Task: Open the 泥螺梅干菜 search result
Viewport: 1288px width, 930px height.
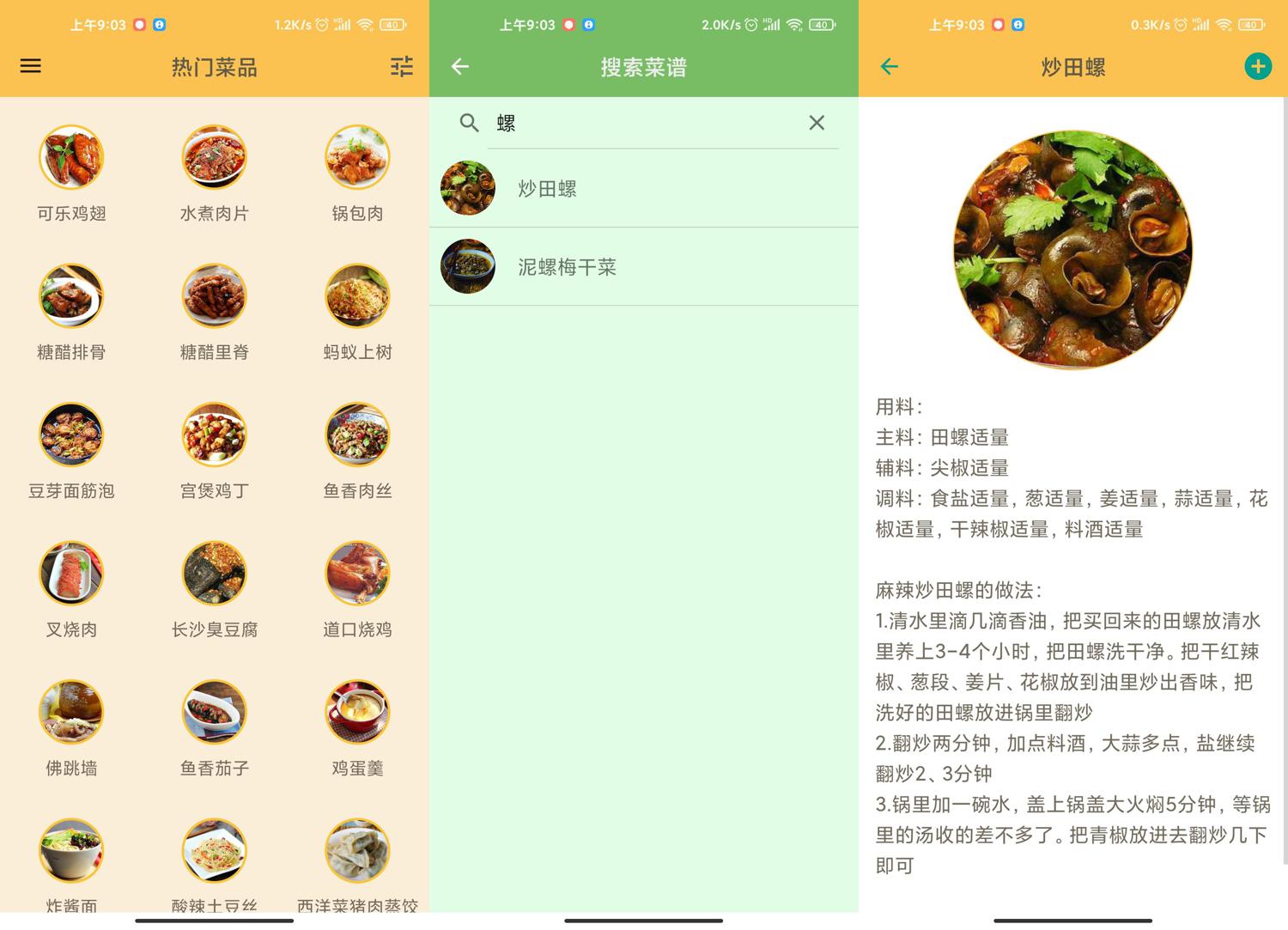Action: (644, 267)
